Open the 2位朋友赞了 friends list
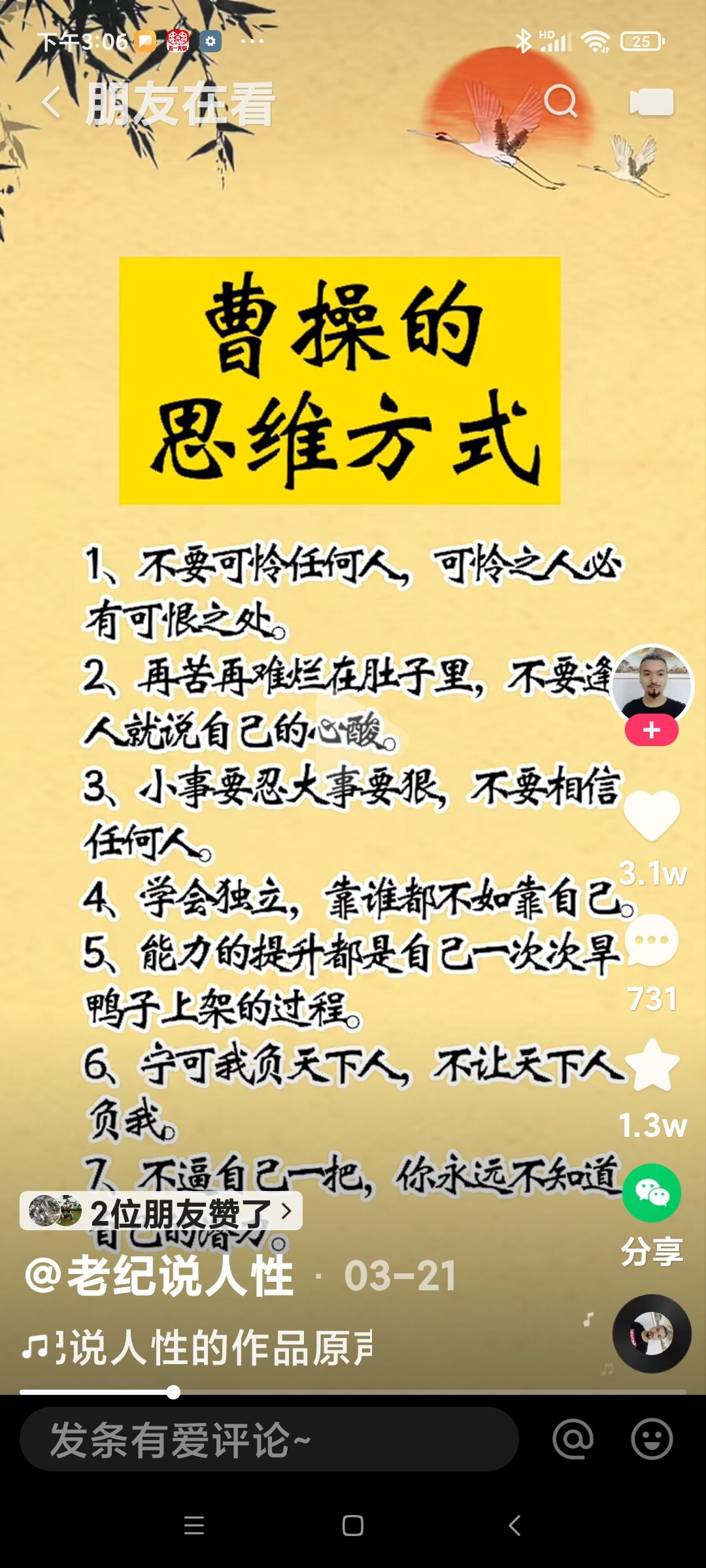This screenshot has height=1568, width=706. (161, 1211)
